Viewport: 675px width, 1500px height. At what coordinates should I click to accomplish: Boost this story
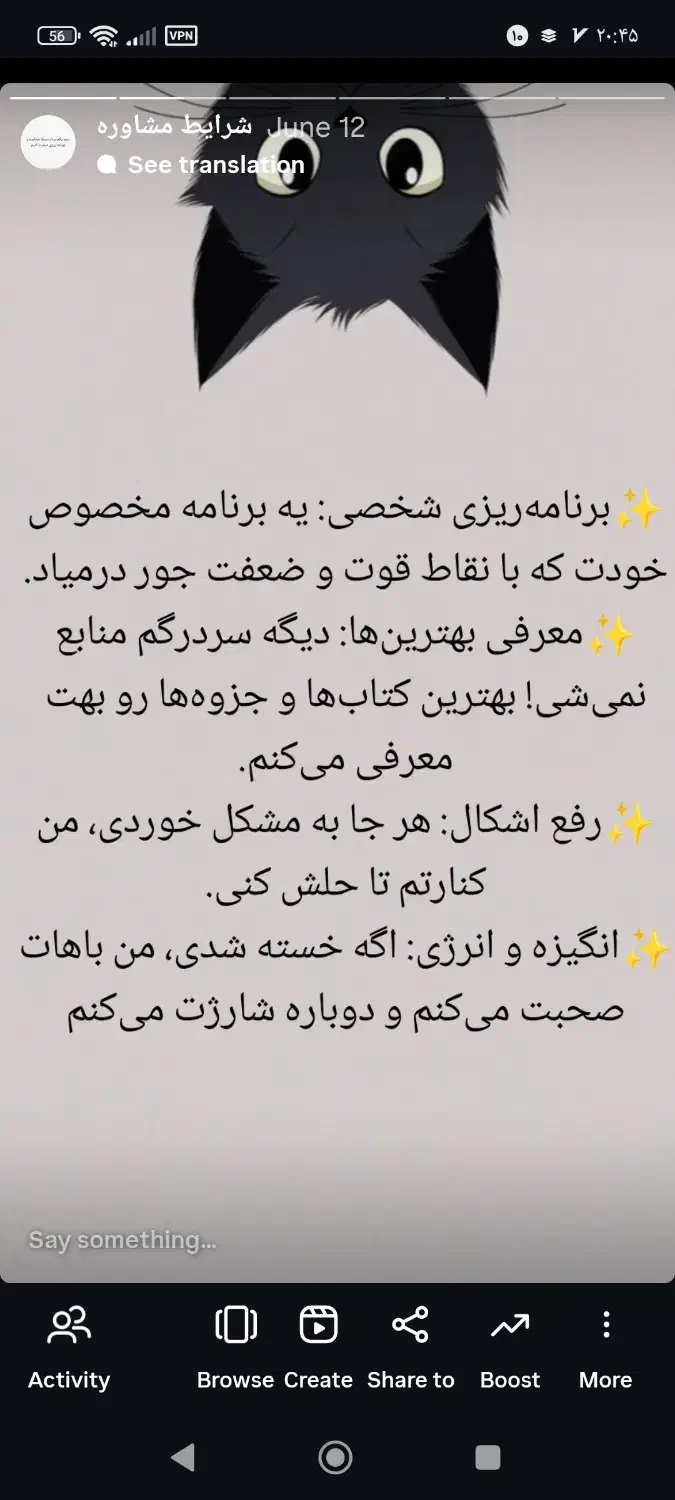(510, 1348)
